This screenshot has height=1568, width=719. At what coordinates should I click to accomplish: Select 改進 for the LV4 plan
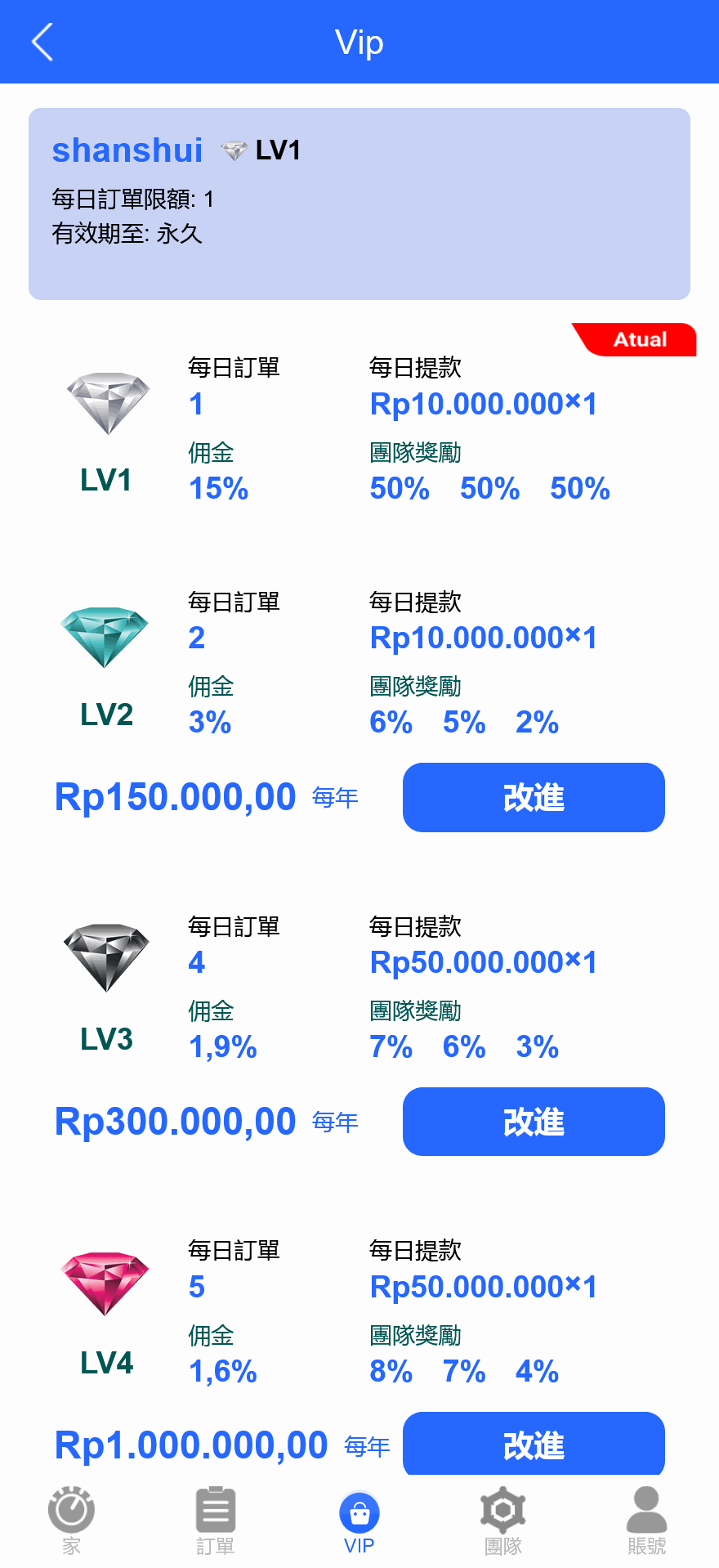[x=534, y=1444]
